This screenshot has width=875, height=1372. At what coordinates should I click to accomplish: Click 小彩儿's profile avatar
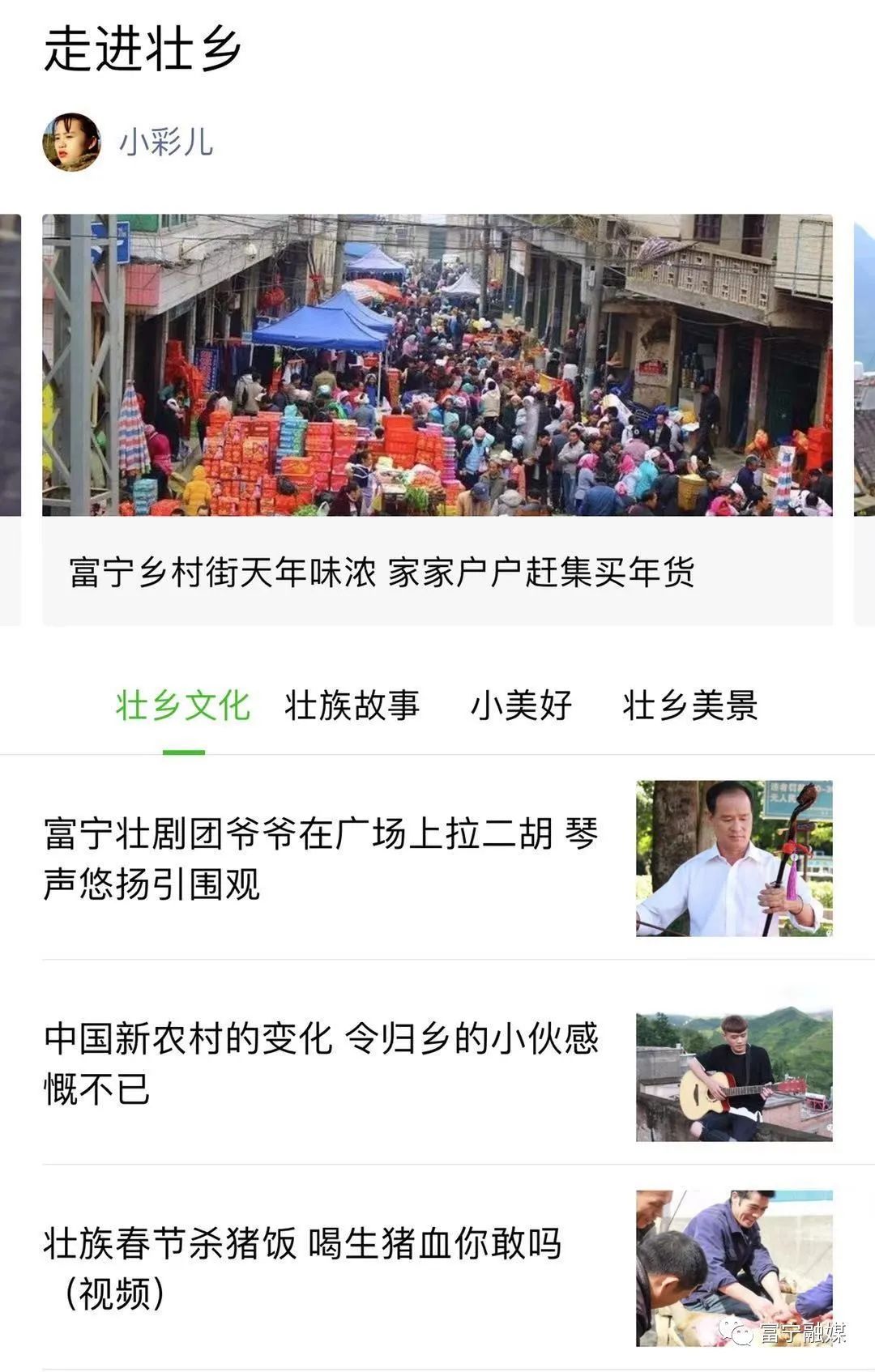tap(71, 140)
